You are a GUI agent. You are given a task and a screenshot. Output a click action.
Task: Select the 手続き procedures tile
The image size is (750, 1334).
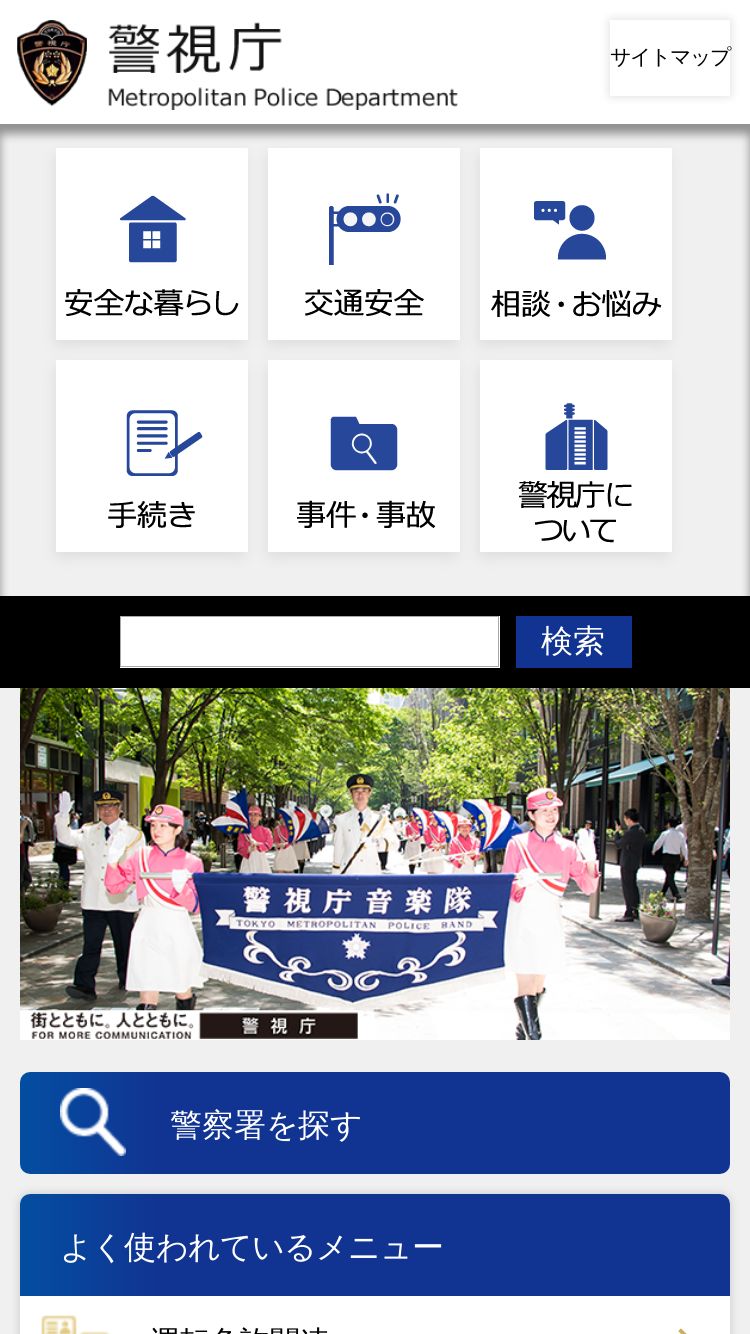pos(152,456)
